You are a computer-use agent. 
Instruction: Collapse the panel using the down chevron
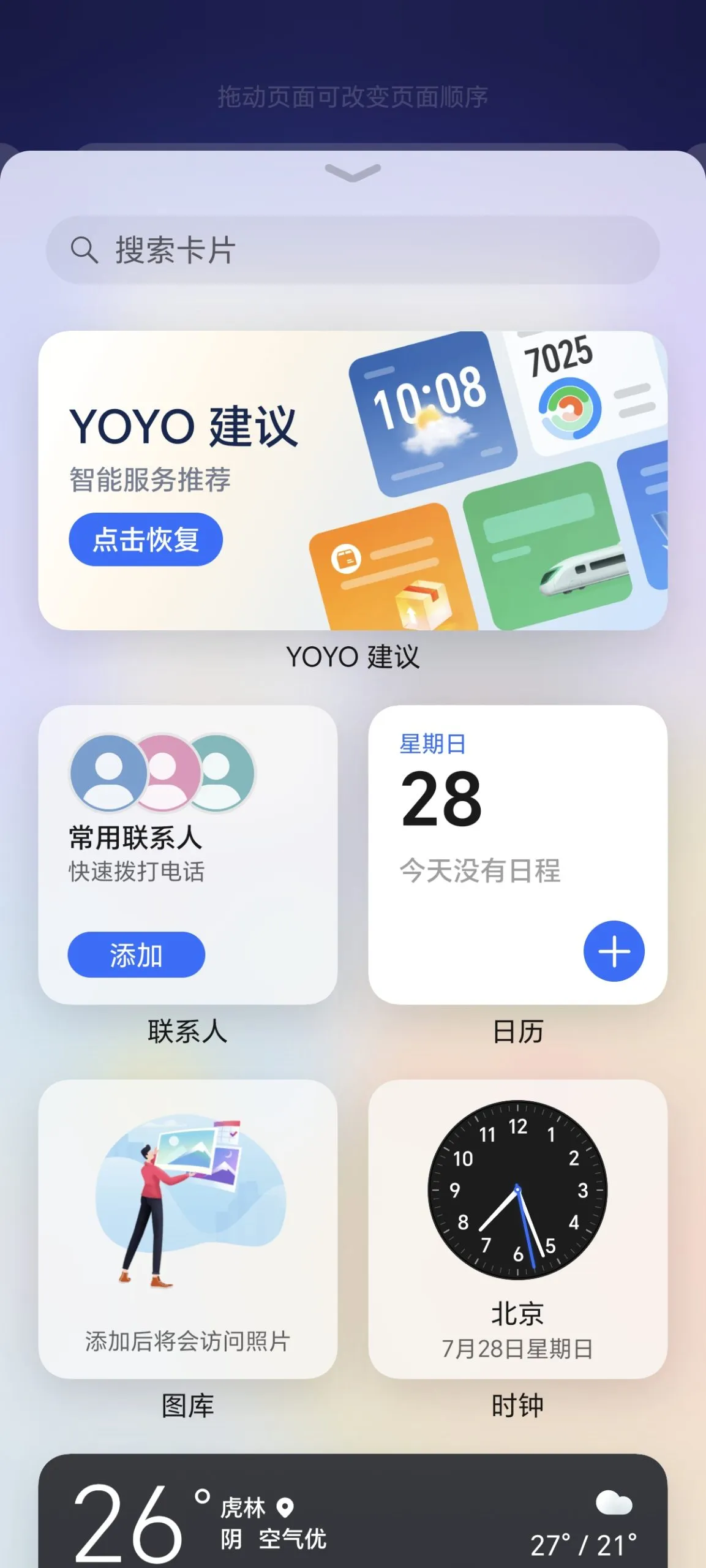click(353, 173)
